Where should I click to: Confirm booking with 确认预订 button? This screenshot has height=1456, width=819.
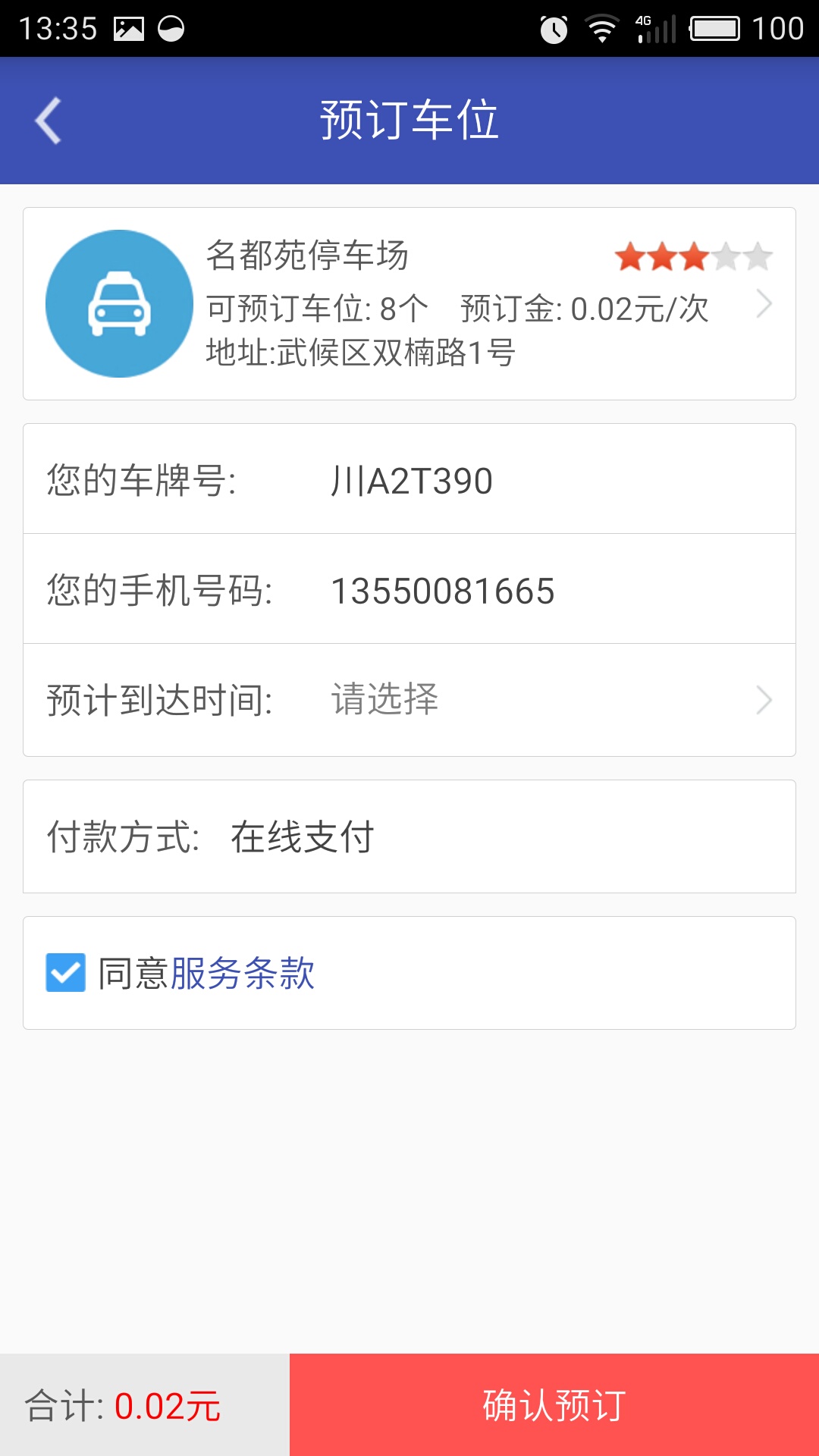pyautogui.click(x=554, y=1404)
